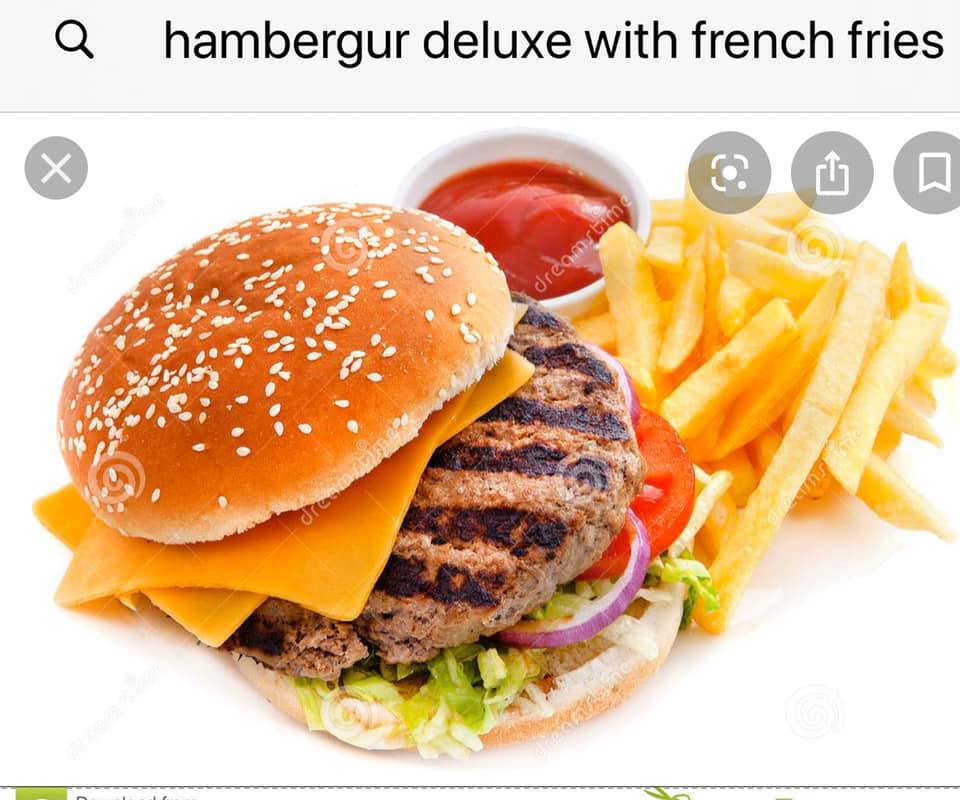This screenshot has height=800, width=960.
Task: Bookmark this image
Action: point(931,173)
